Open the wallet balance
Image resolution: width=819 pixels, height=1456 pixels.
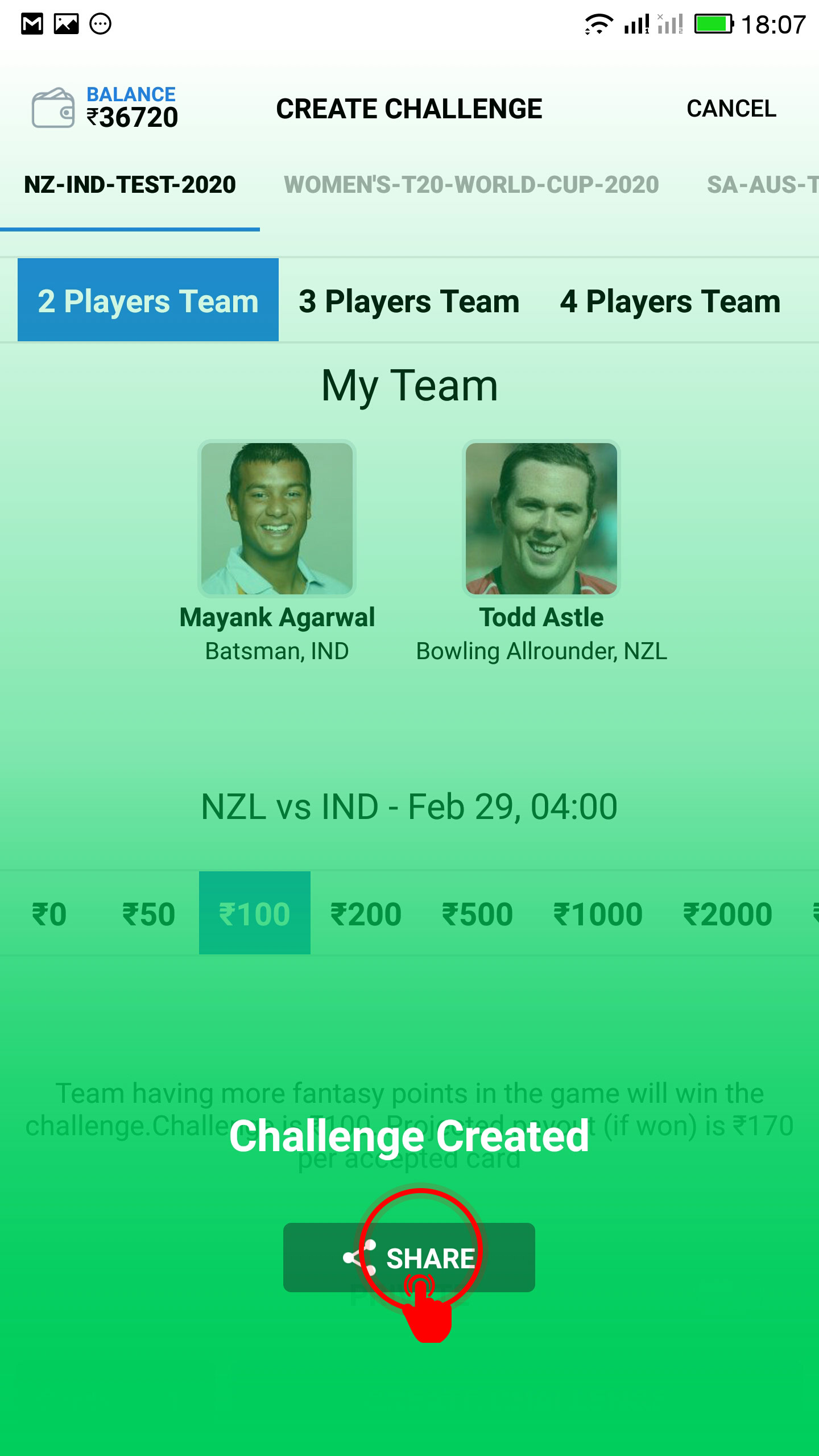(x=105, y=107)
